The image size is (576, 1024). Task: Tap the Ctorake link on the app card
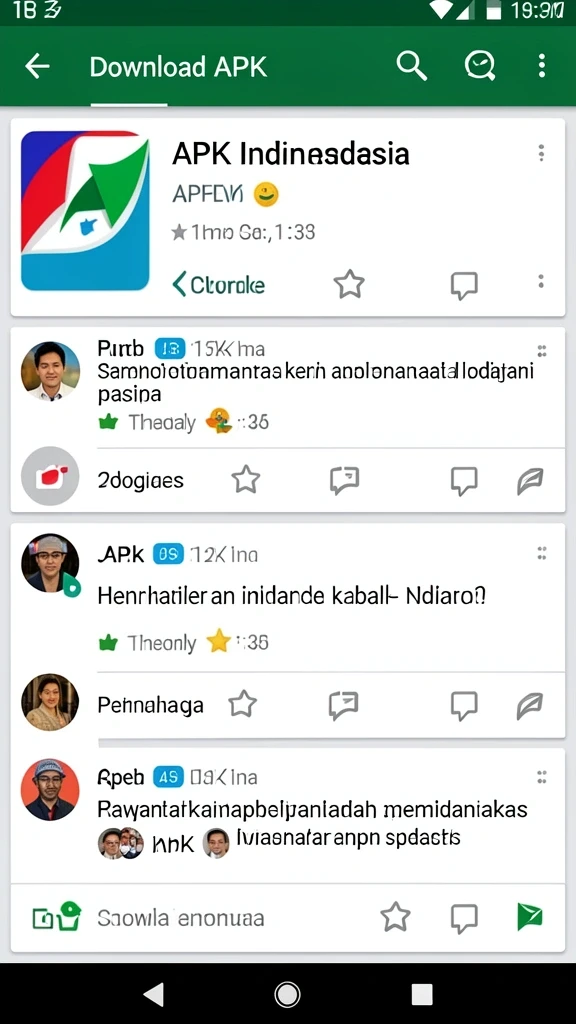point(219,285)
